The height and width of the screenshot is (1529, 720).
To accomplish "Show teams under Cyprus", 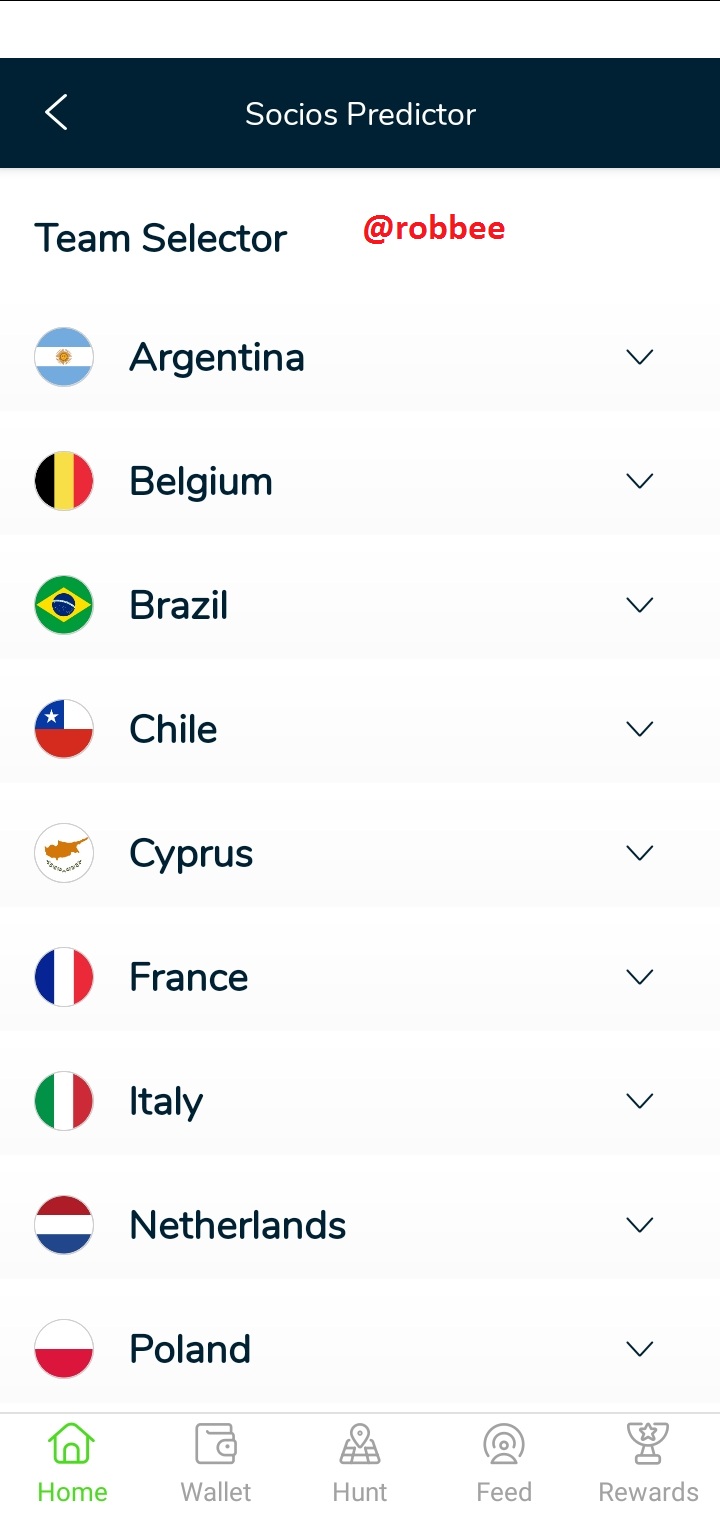I will [x=639, y=853].
